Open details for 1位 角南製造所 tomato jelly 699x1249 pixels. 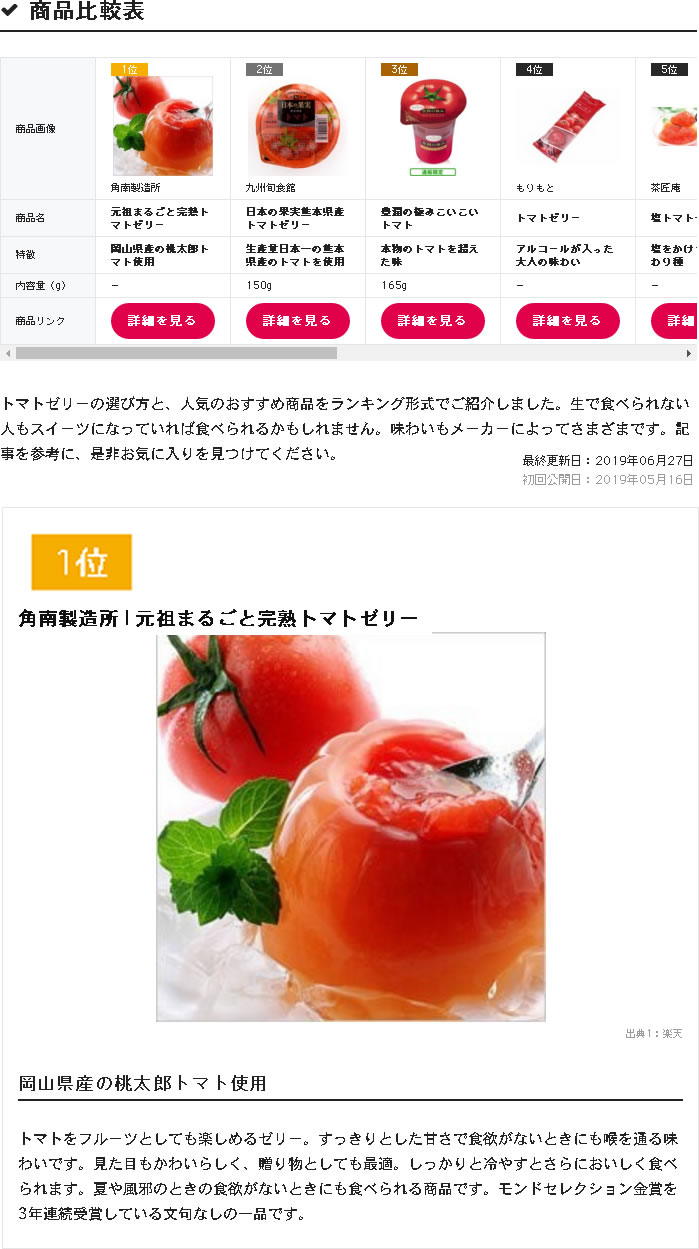click(x=163, y=321)
